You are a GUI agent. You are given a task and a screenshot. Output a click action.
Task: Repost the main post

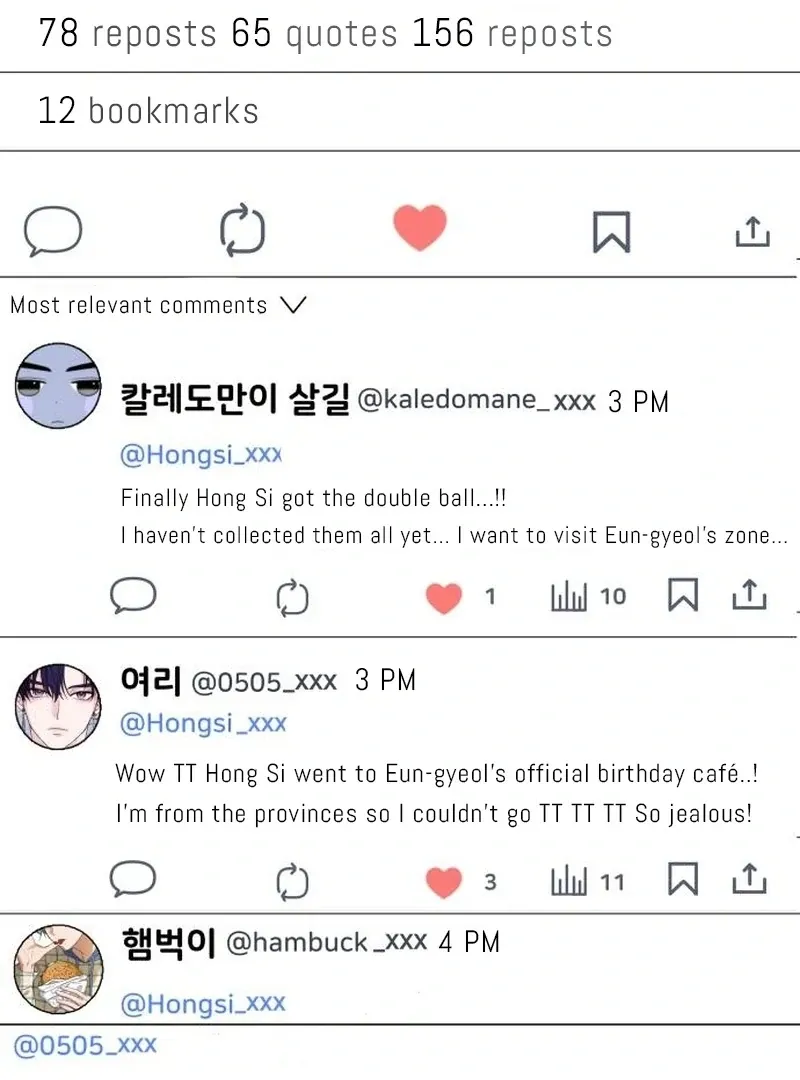pos(242,231)
